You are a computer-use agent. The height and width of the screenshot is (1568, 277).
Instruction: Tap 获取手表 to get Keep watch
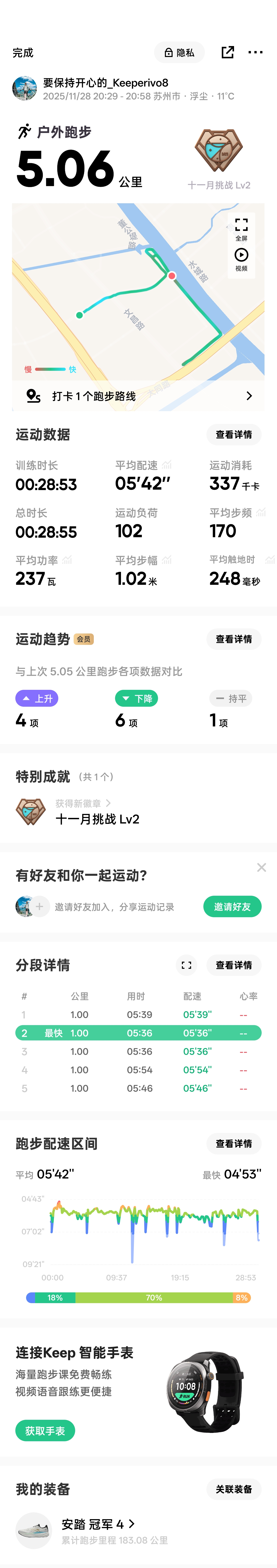click(x=45, y=1431)
